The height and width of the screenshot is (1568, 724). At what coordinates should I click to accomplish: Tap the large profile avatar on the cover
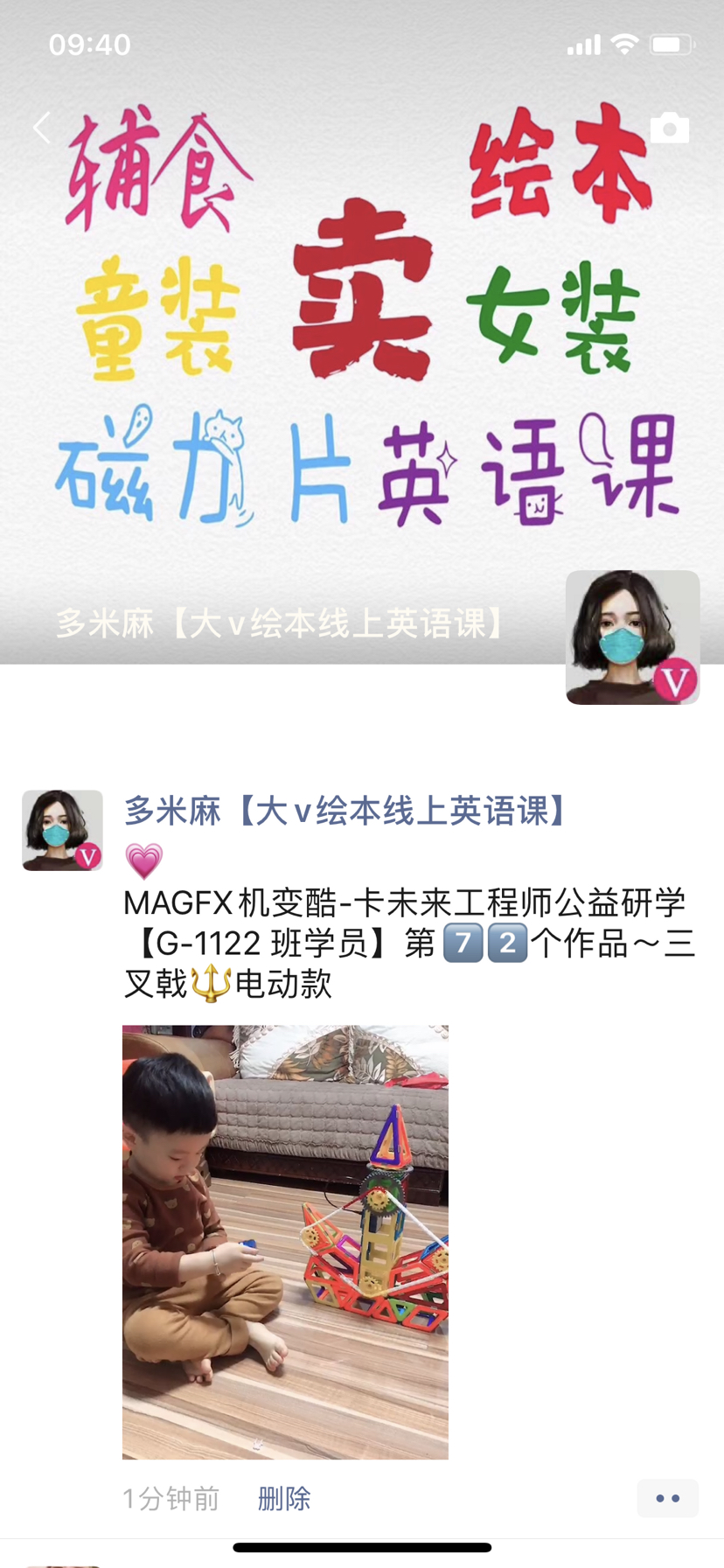632,638
